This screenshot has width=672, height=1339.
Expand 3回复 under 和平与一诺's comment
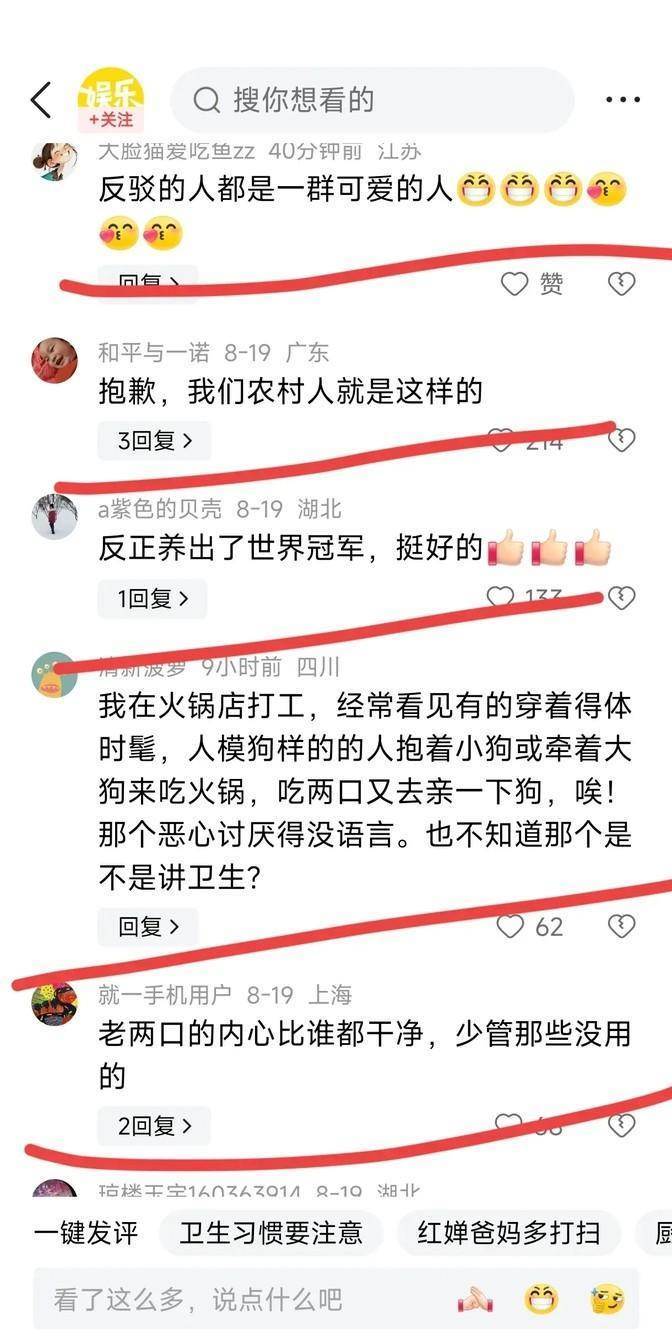[x=153, y=440]
